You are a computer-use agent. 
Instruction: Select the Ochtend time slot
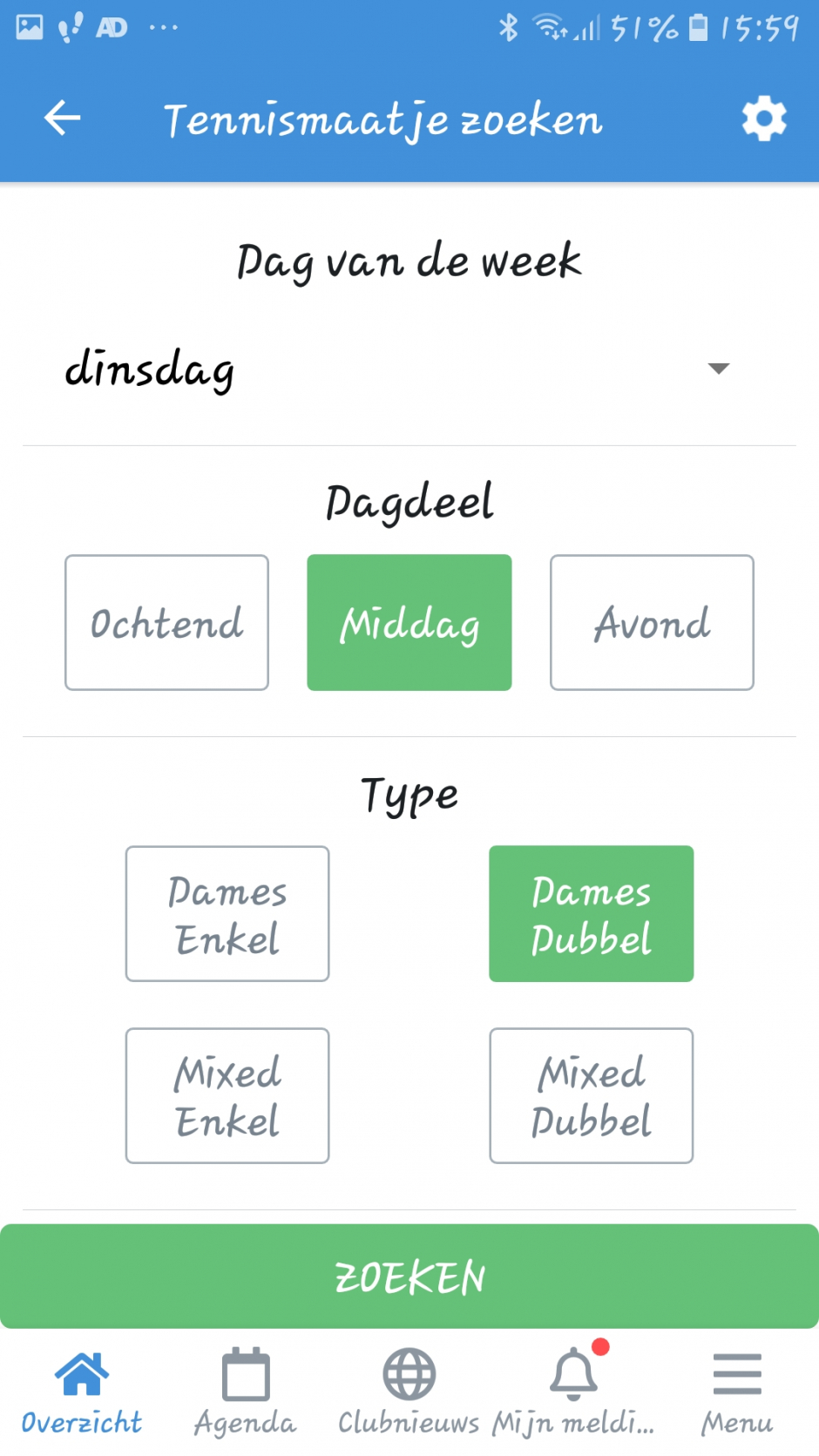(x=166, y=622)
